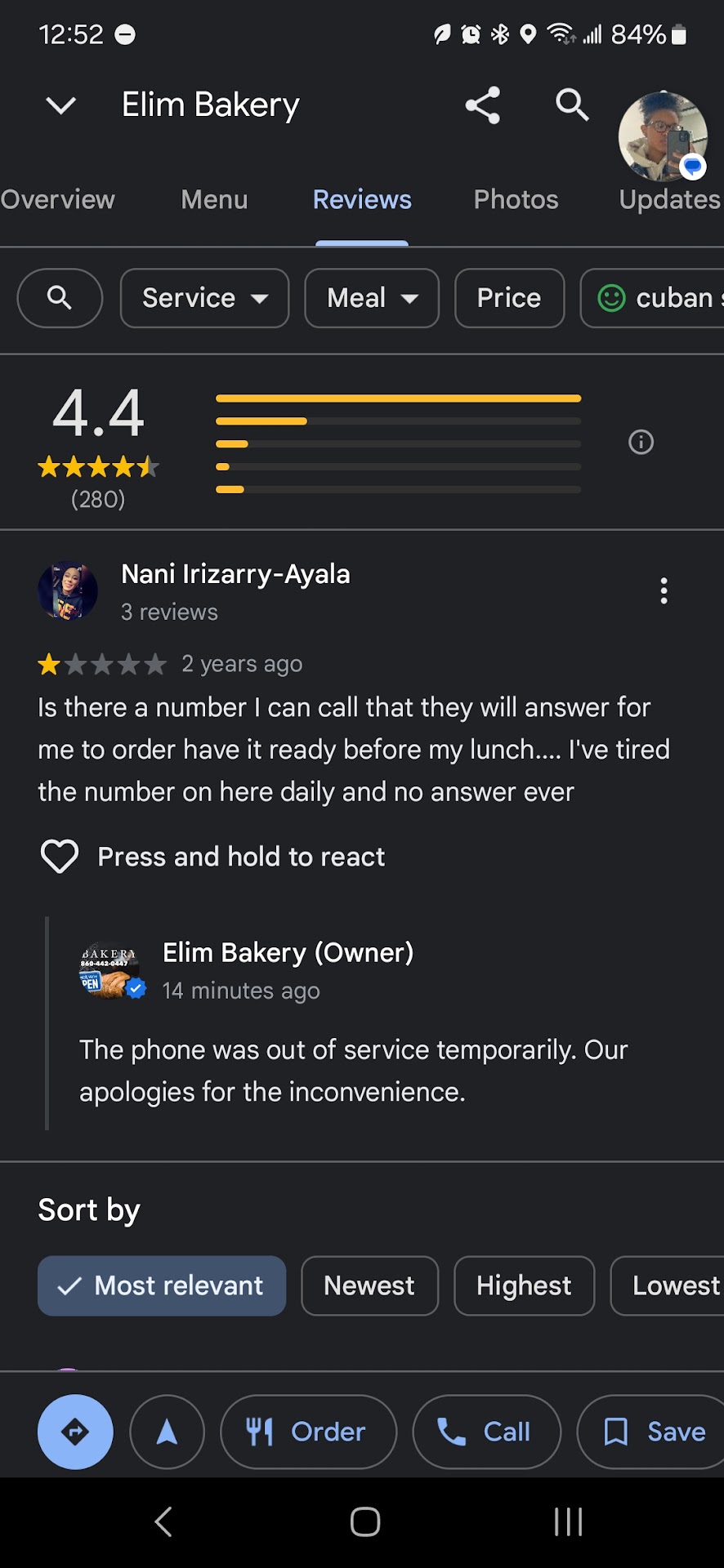724x1568 pixels.
Task: Open overflow menu on Nani Irizarry-Ayala's review
Action: tap(664, 590)
